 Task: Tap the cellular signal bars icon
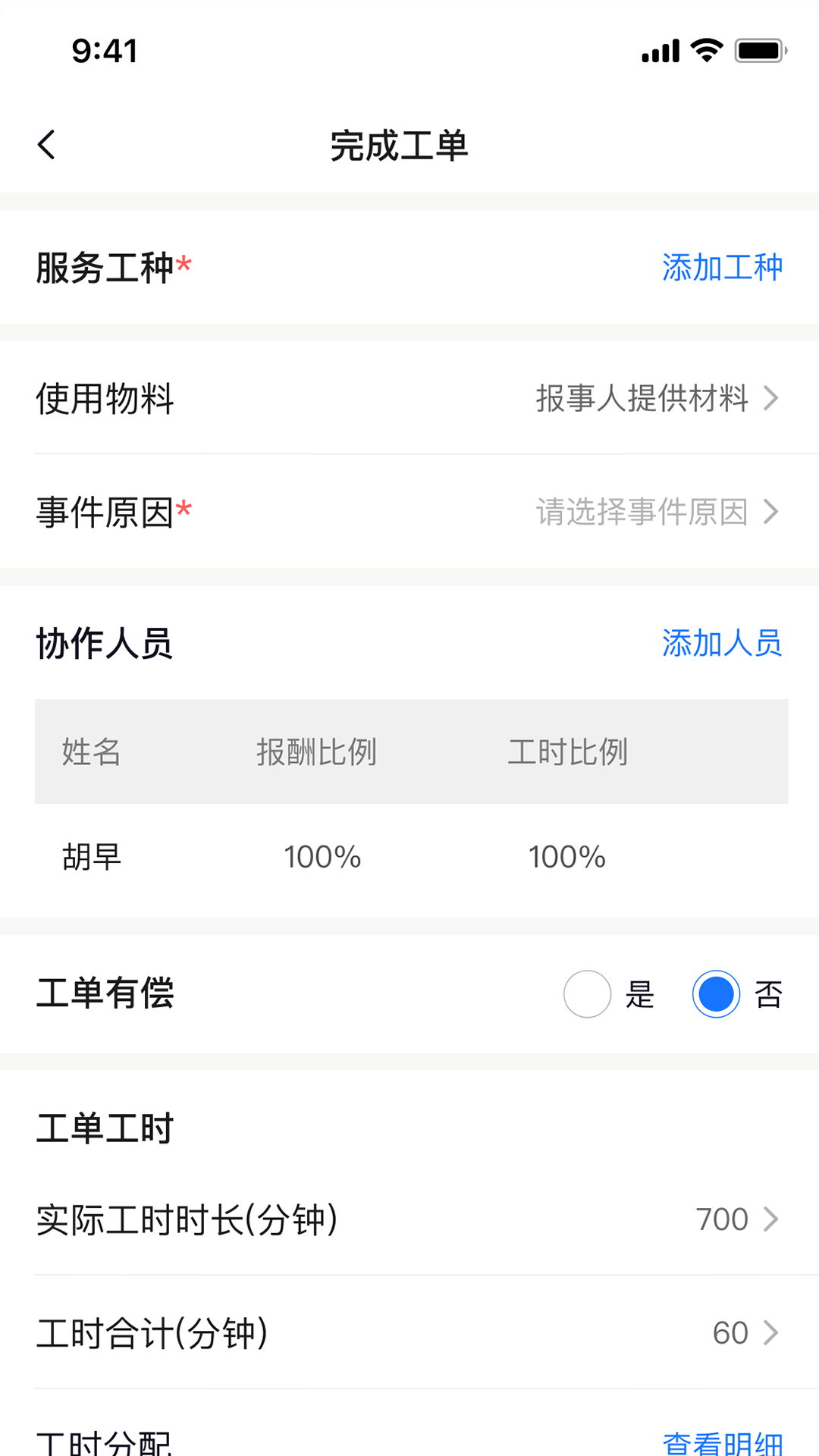click(x=659, y=51)
